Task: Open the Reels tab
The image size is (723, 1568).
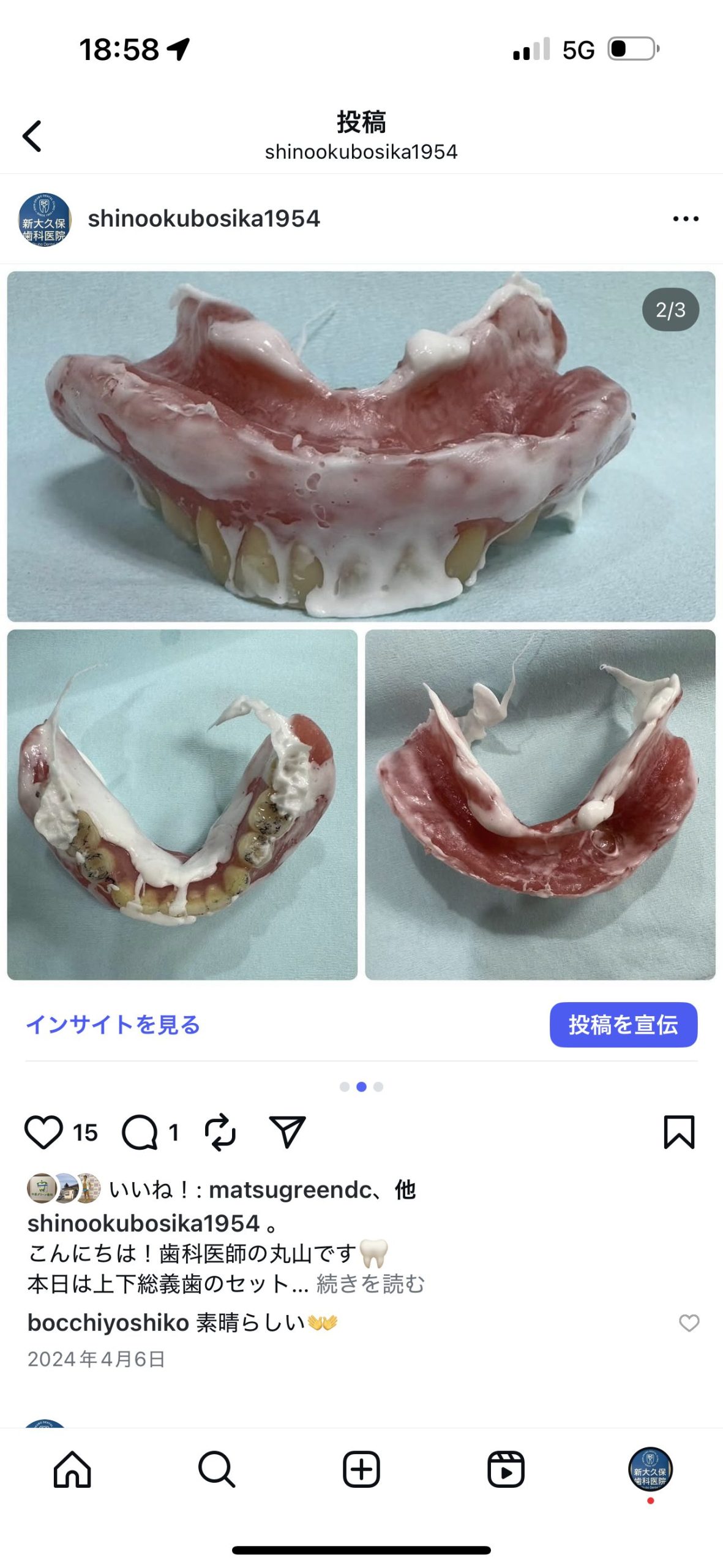Action: 506,1469
